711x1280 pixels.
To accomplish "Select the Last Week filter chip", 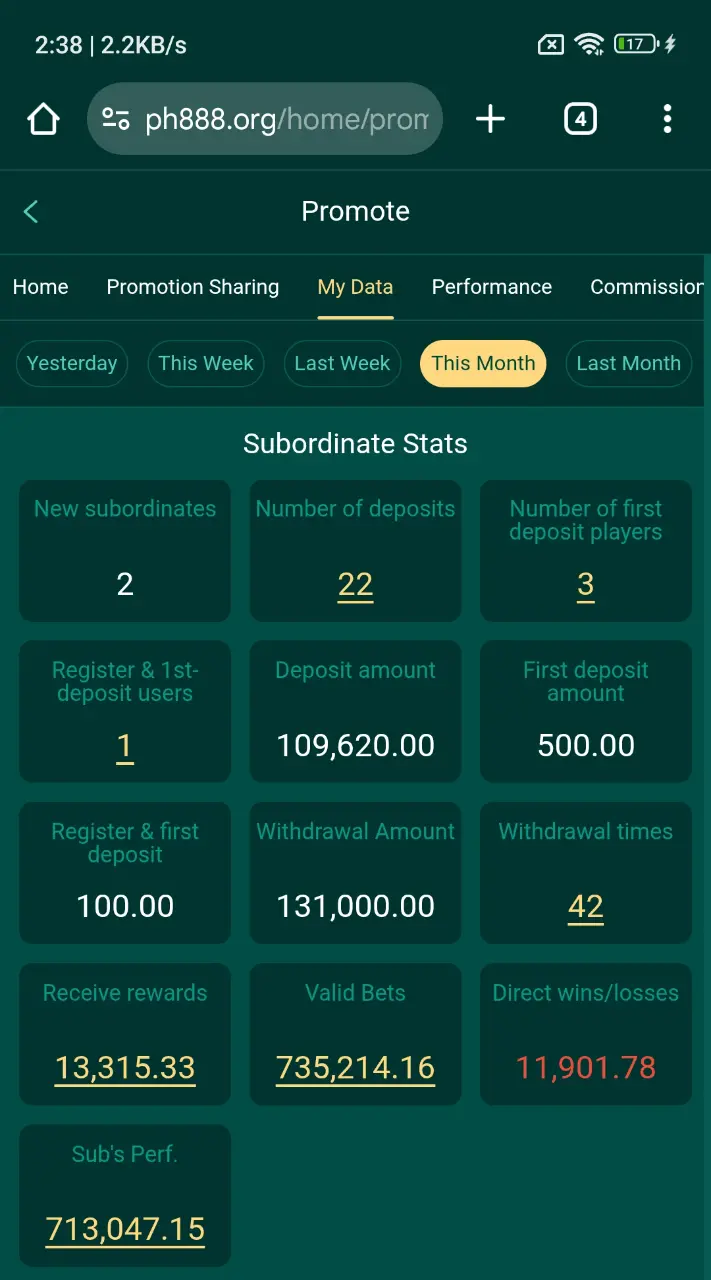I will (342, 363).
